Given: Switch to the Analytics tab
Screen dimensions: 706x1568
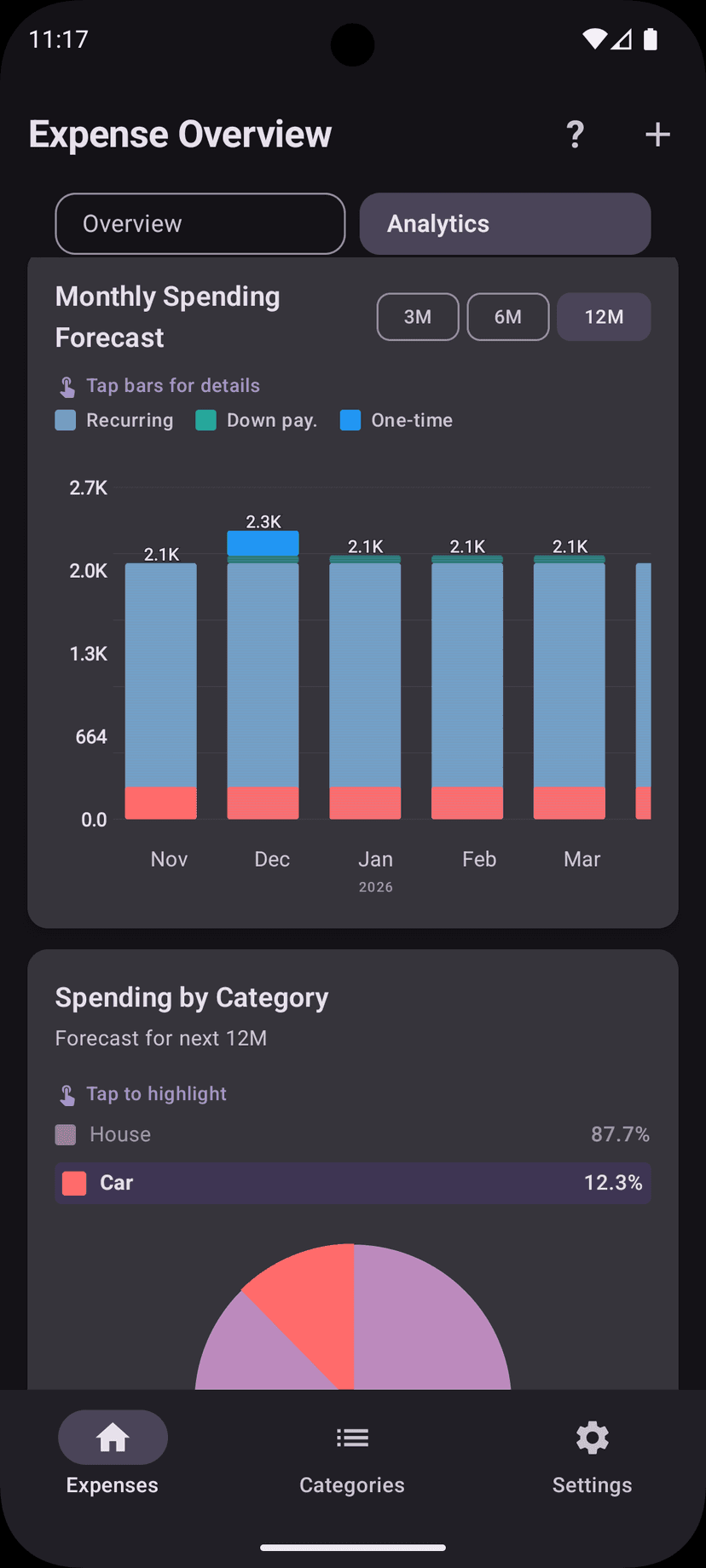Looking at the screenshot, I should click(505, 223).
